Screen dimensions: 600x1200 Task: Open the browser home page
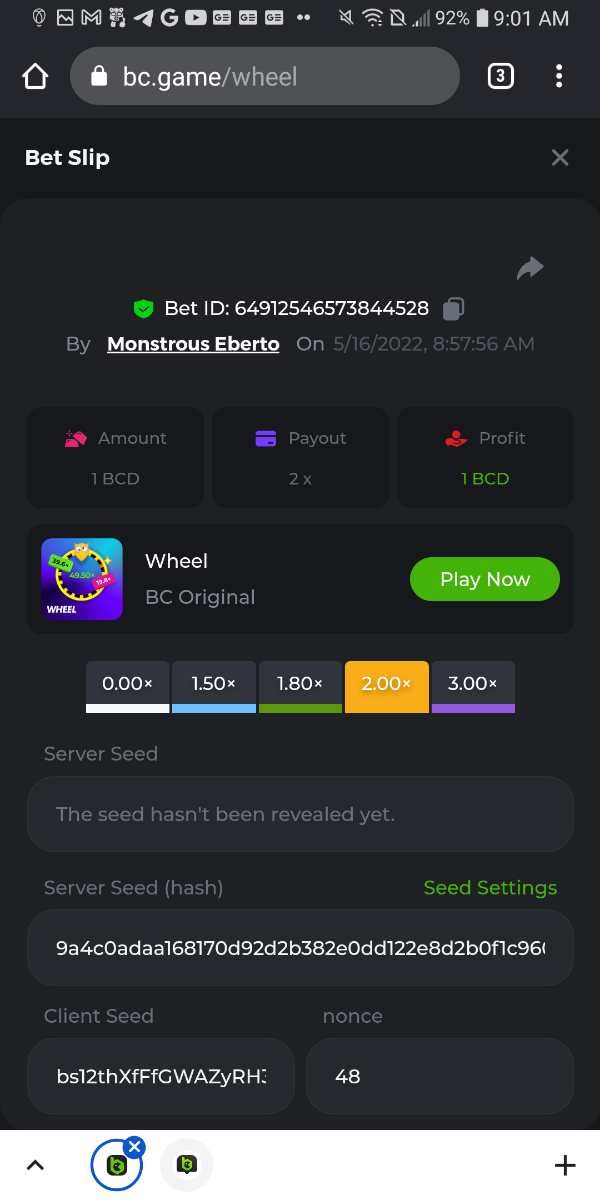coord(35,76)
